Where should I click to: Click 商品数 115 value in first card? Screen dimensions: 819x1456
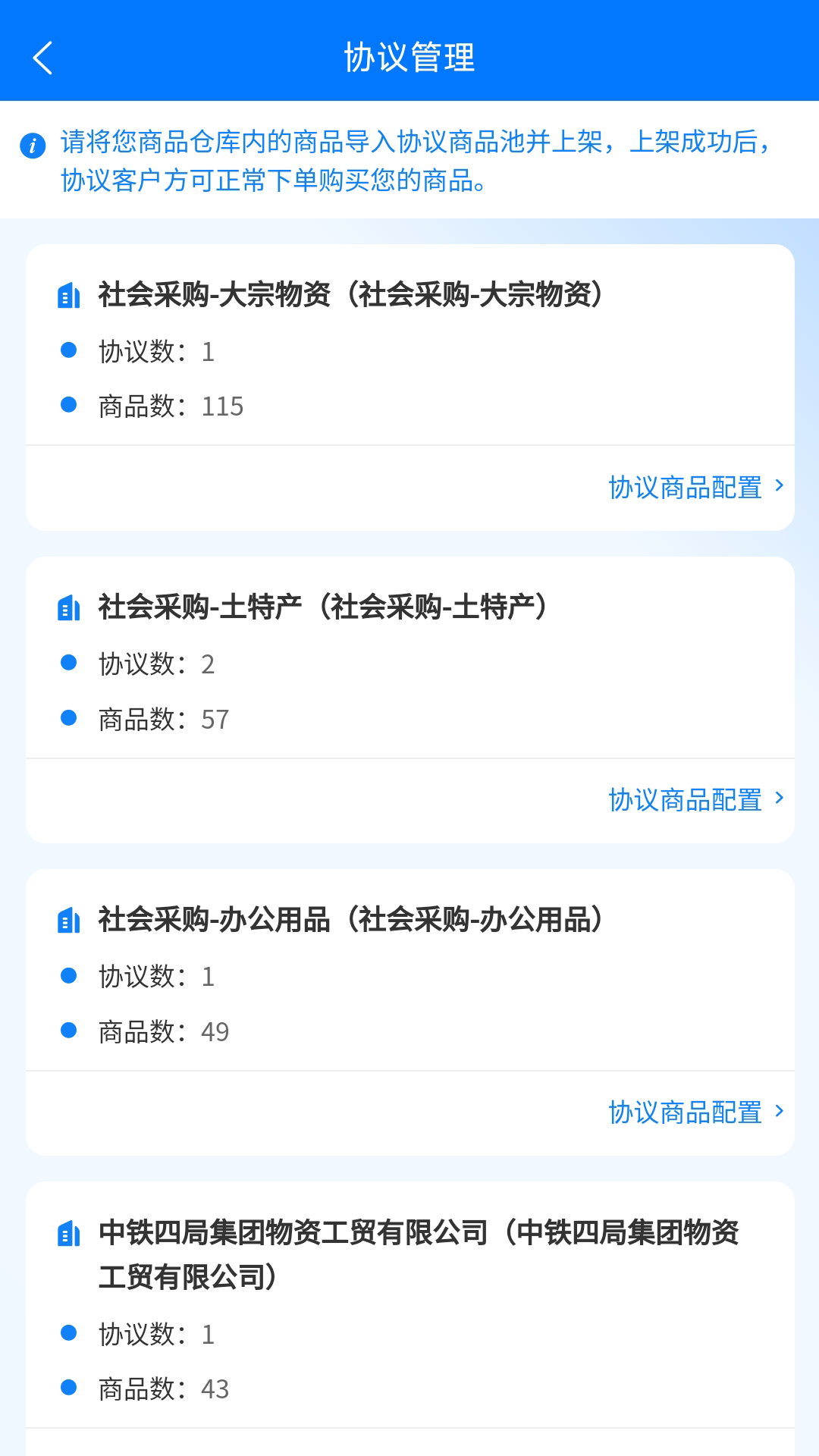click(x=223, y=407)
